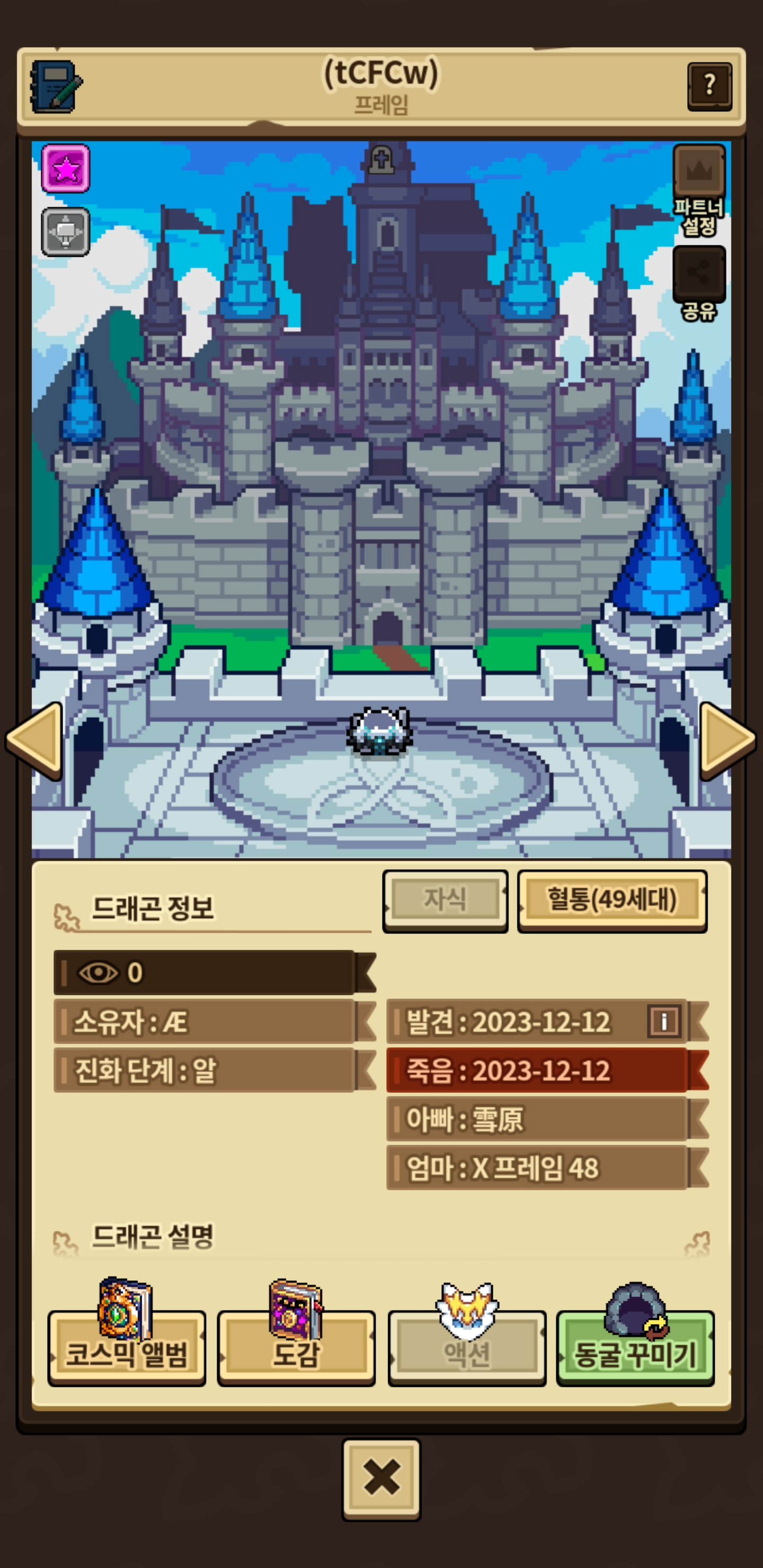Screen dimensions: 763x1568
Task: Tap the gray move icon under the star
Action: pos(66,231)
